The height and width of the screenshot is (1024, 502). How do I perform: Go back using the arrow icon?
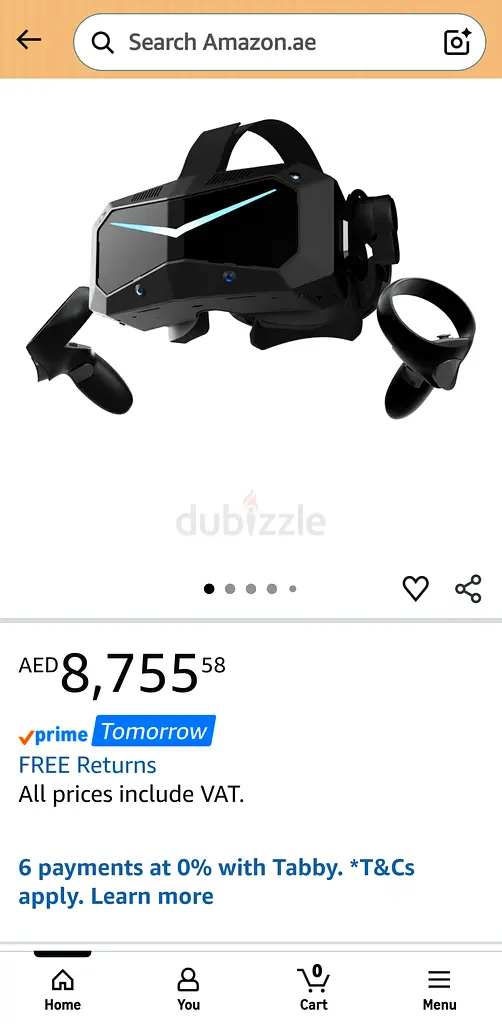click(x=29, y=40)
